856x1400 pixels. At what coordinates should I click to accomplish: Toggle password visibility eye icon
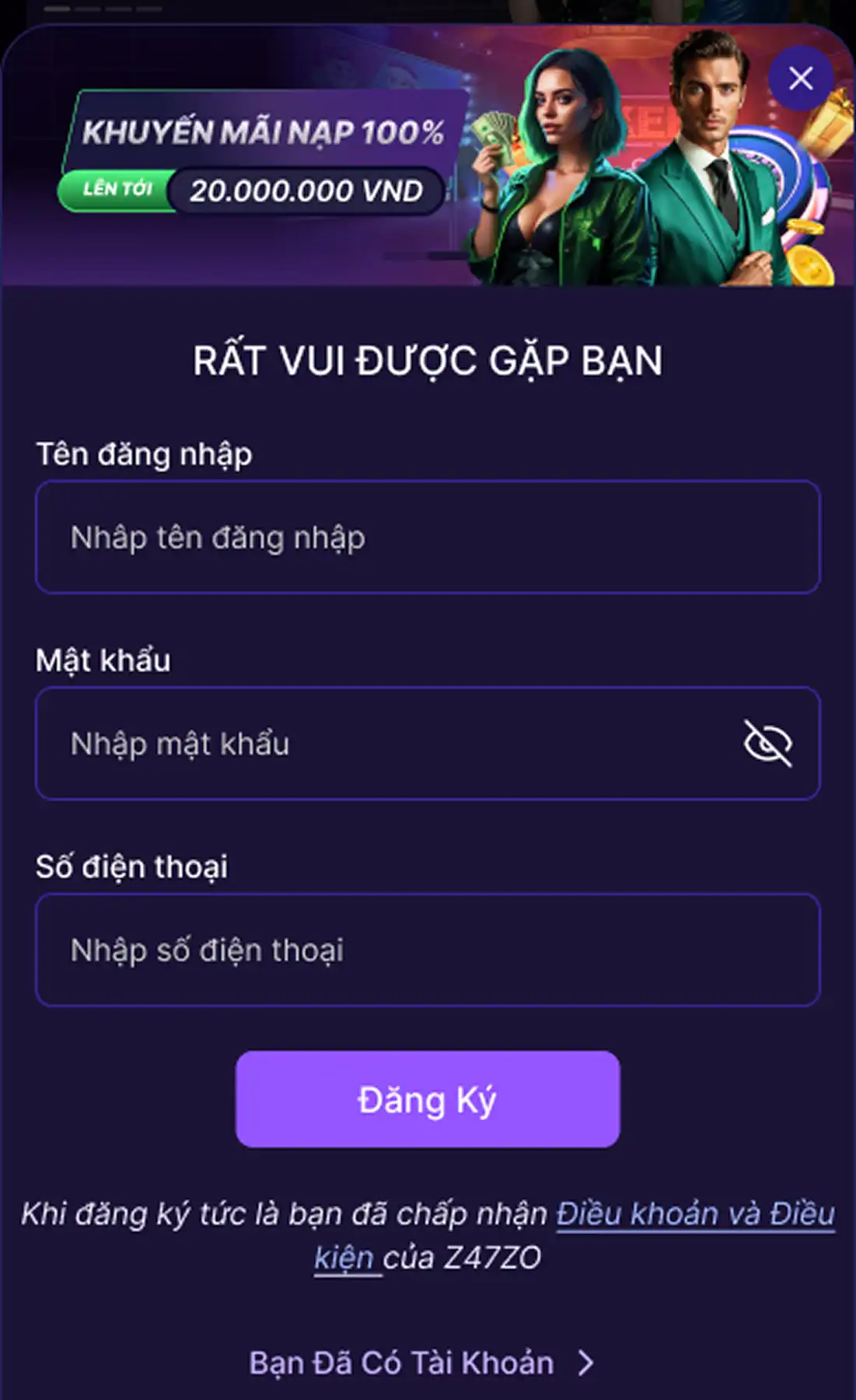767,744
